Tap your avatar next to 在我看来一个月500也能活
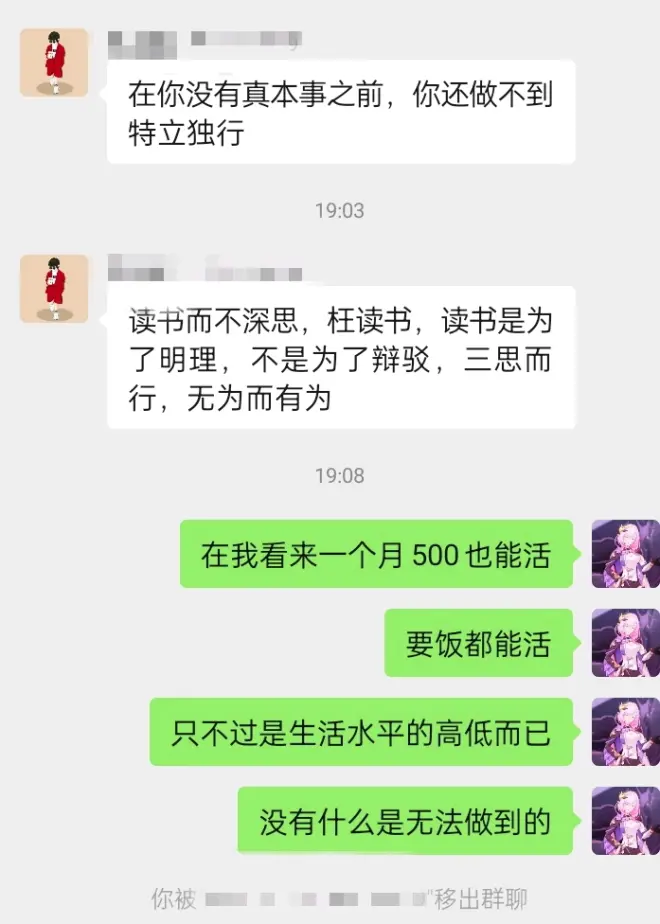The width and height of the screenshot is (660, 924). pos(625,553)
